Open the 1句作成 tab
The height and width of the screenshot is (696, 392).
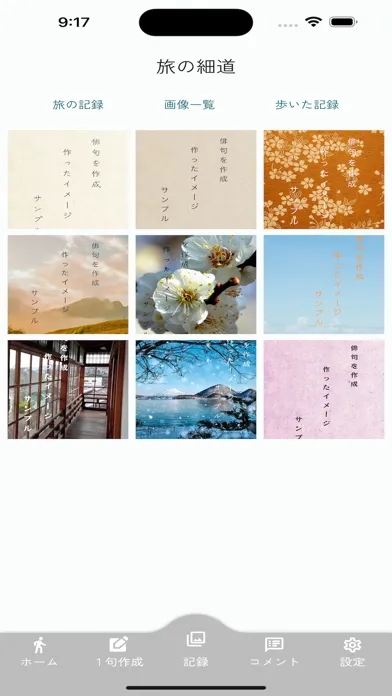(119, 652)
